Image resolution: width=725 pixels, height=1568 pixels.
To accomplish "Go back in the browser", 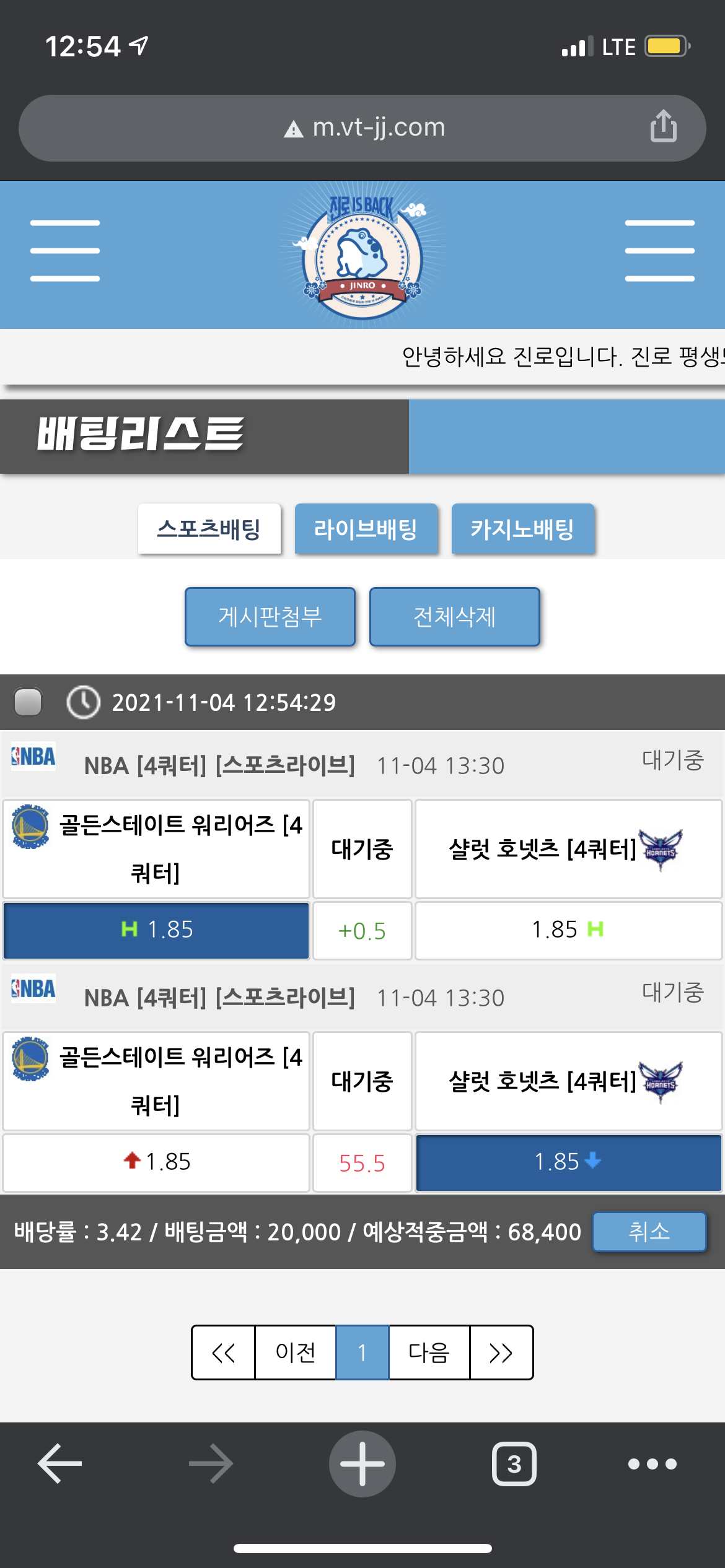I will point(60,1464).
